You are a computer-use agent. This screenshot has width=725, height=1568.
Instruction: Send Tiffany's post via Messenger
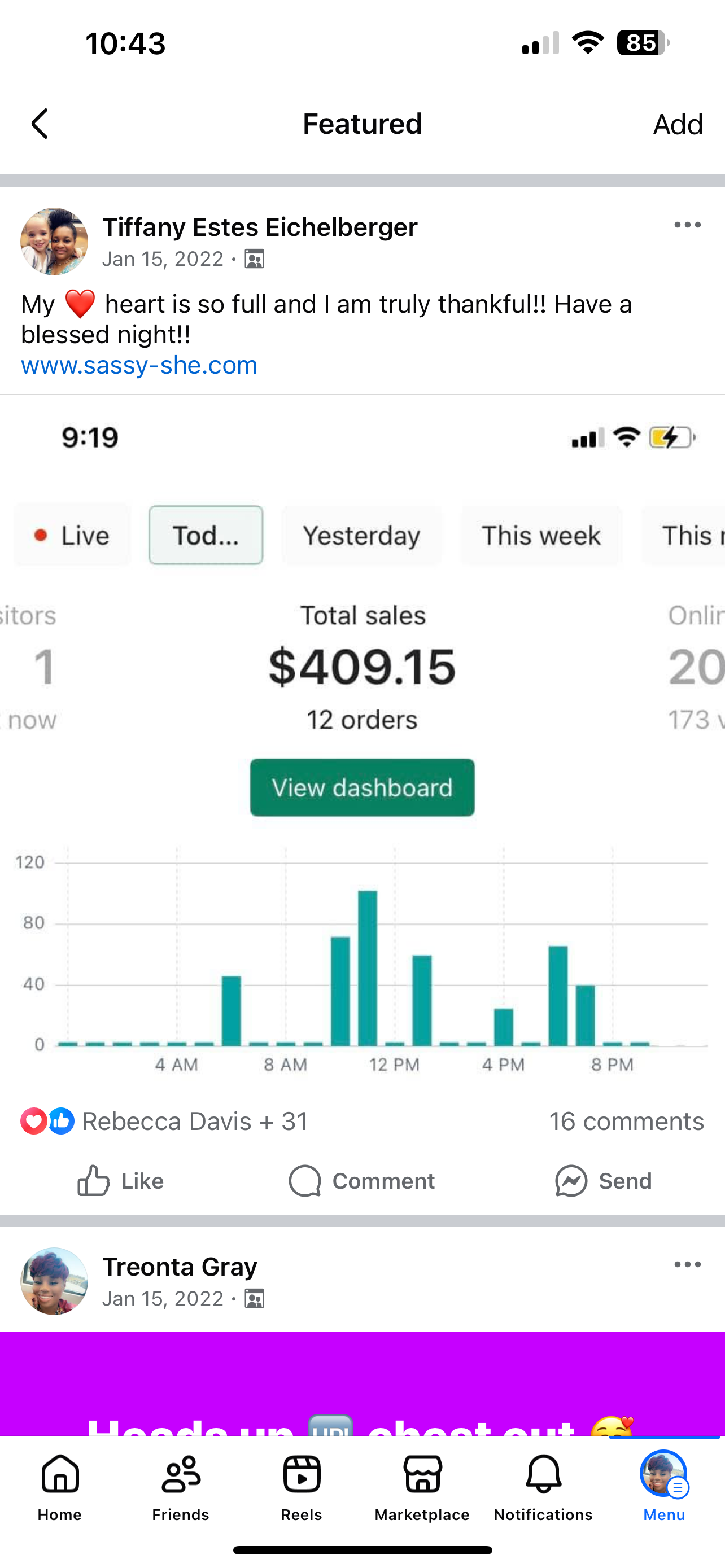pyautogui.click(x=603, y=1181)
